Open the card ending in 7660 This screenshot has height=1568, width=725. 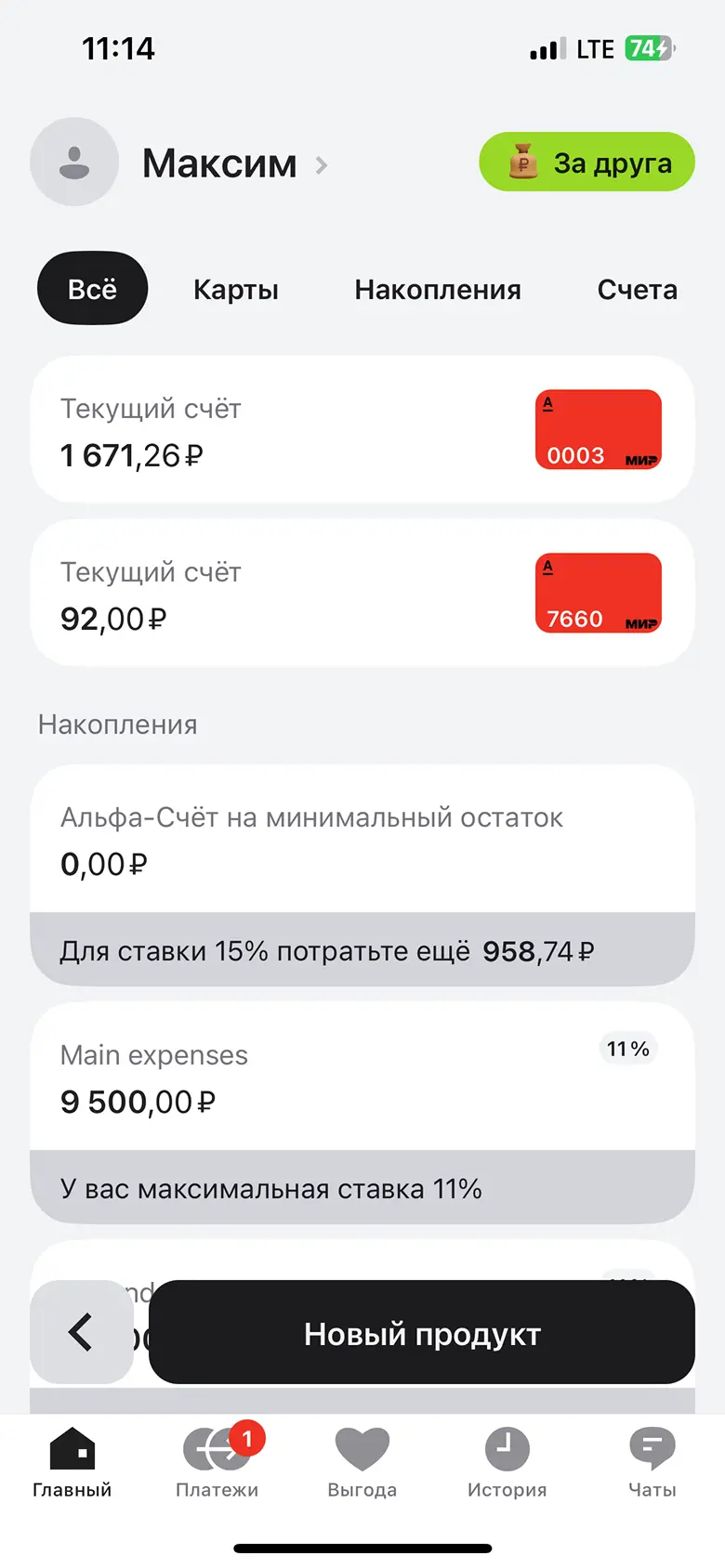point(598,593)
